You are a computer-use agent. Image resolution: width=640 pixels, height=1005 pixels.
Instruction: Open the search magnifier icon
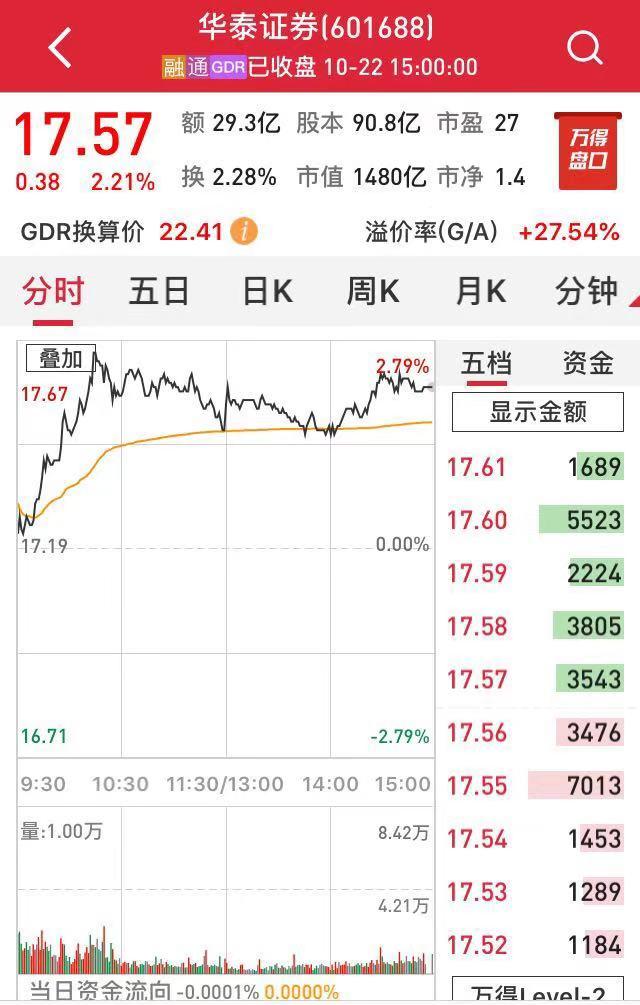(x=584, y=47)
